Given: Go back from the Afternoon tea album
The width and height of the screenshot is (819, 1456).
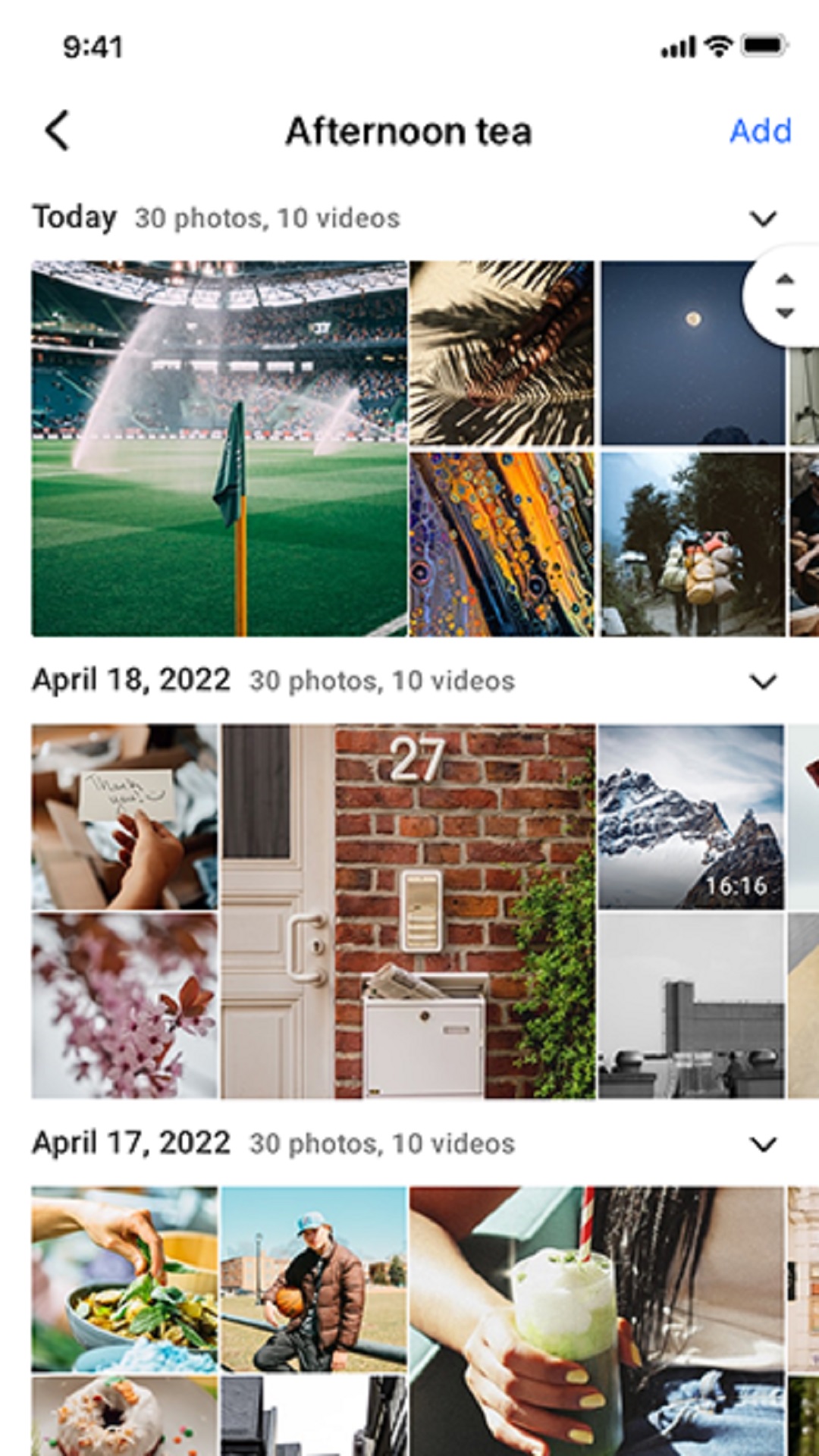Looking at the screenshot, I should click(58, 130).
